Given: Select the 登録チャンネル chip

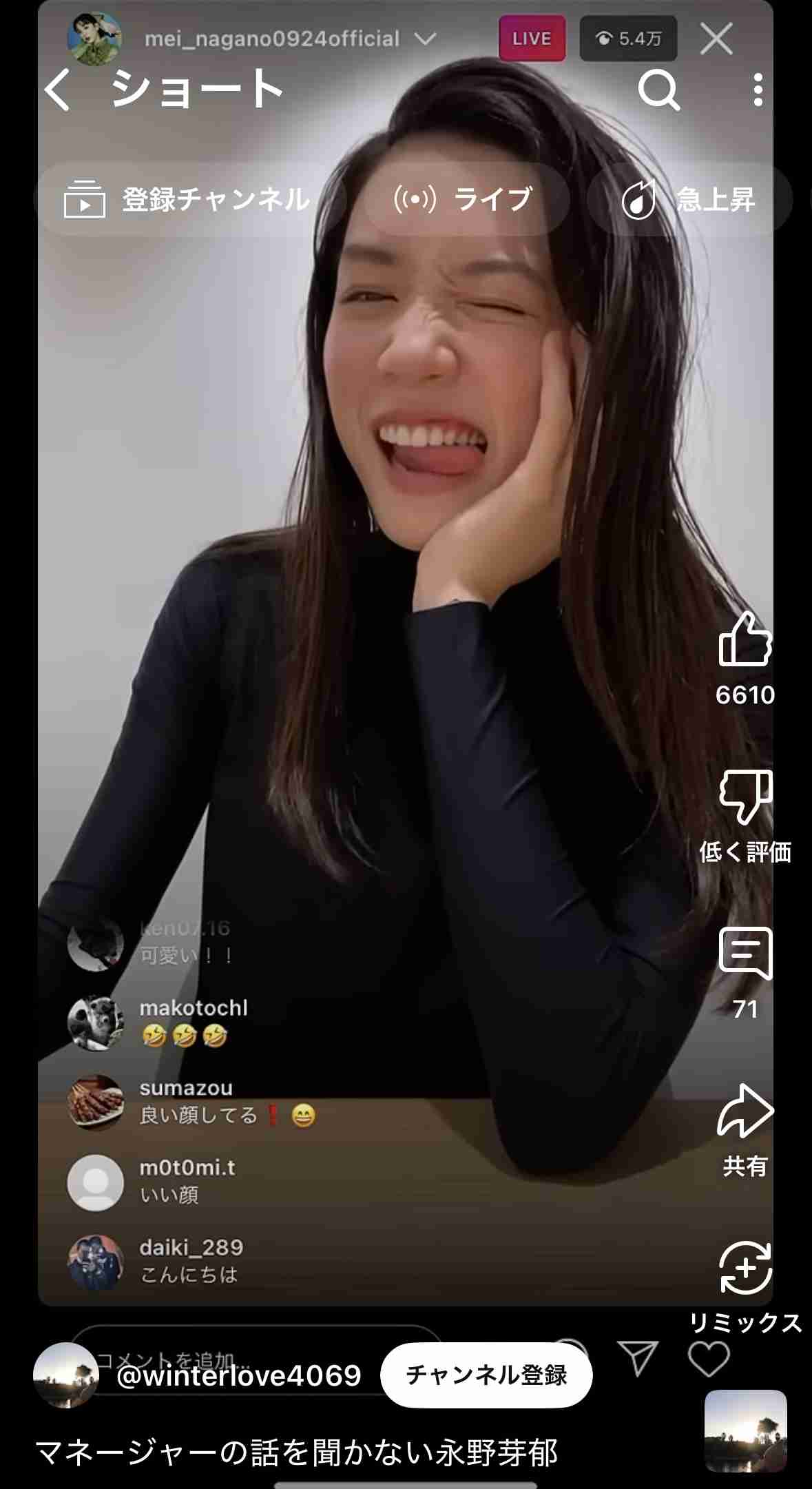Looking at the screenshot, I should pyautogui.click(x=187, y=200).
